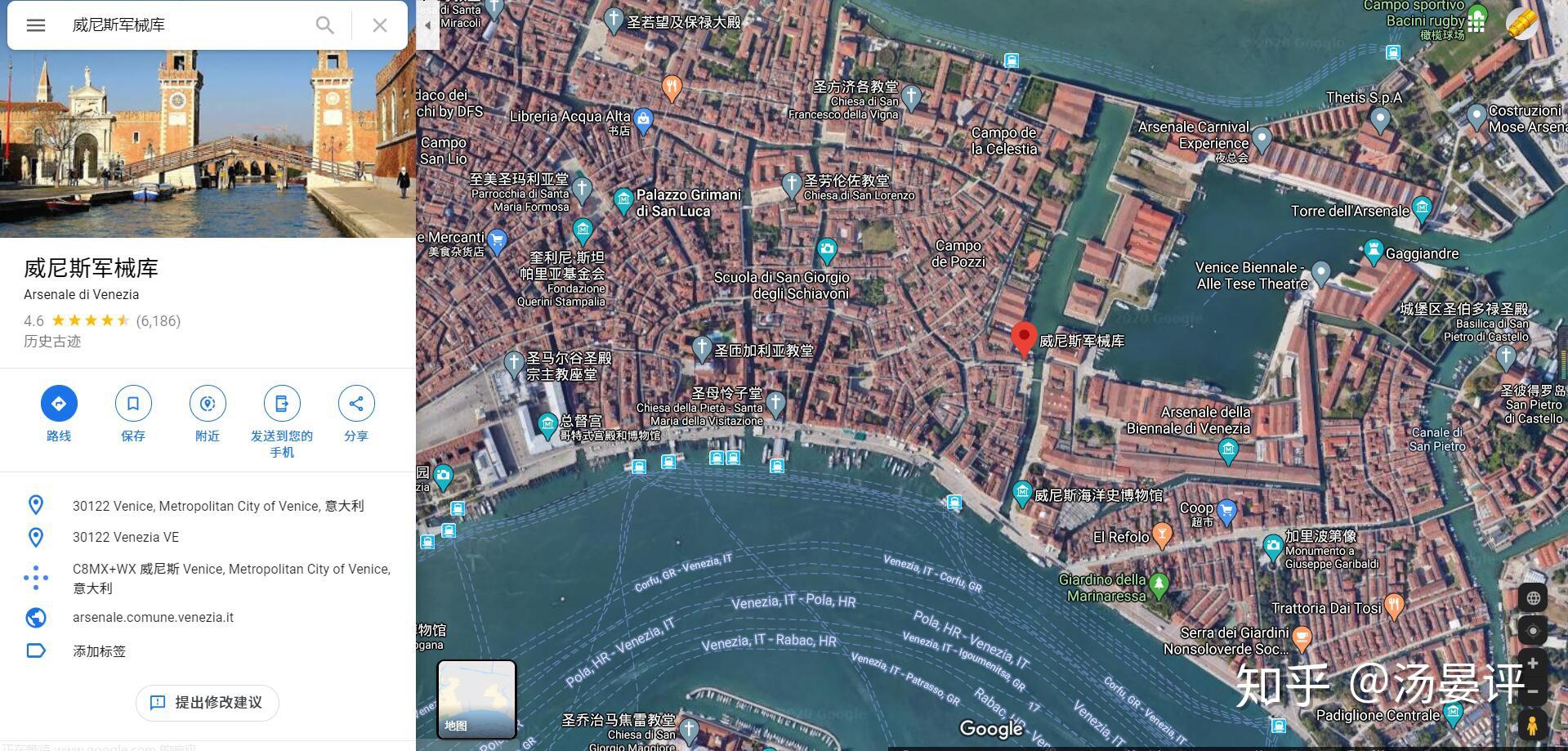Save this place with 保存
This screenshot has height=751, width=1568.
point(133,404)
